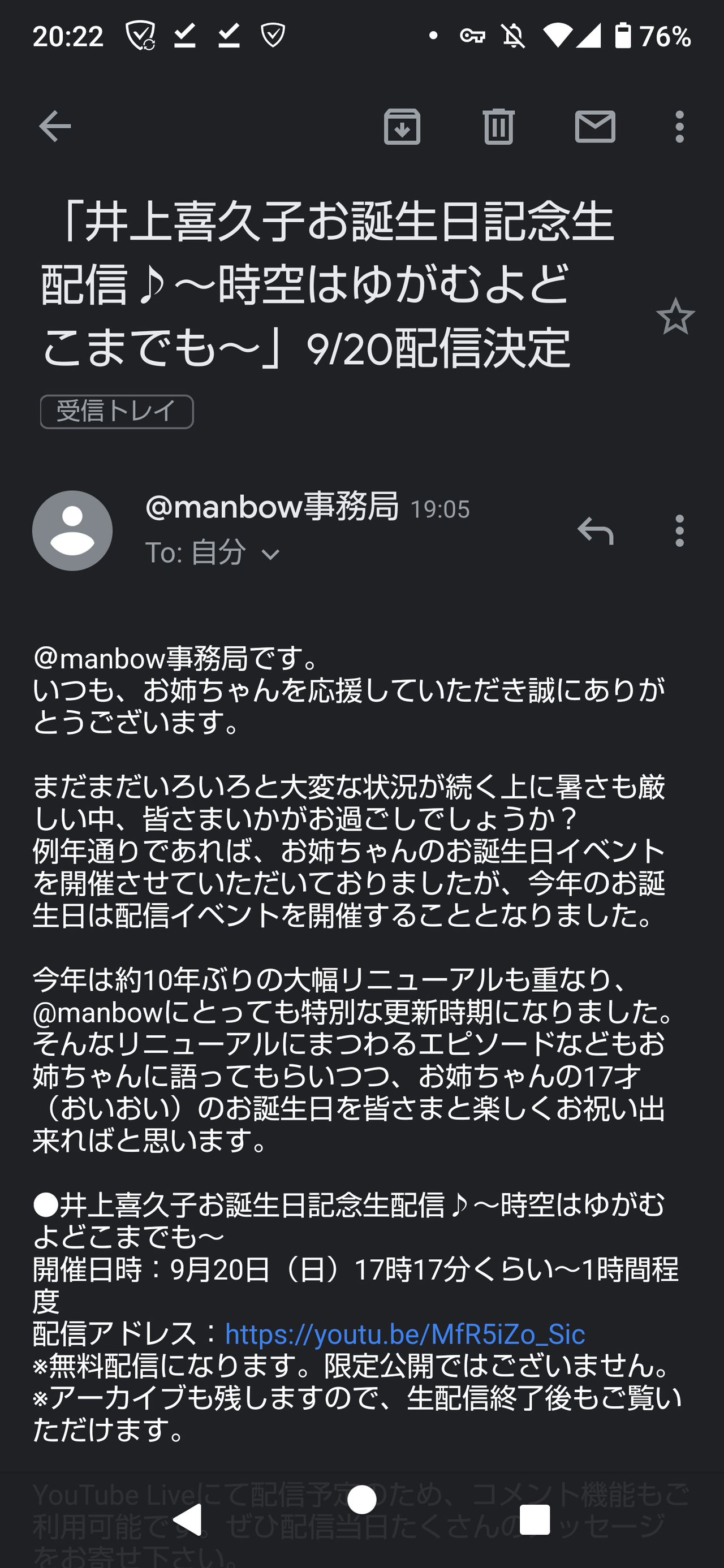The image size is (724, 1568).
Task: Tap the 受信トレイ label chip
Action: pyautogui.click(x=117, y=412)
